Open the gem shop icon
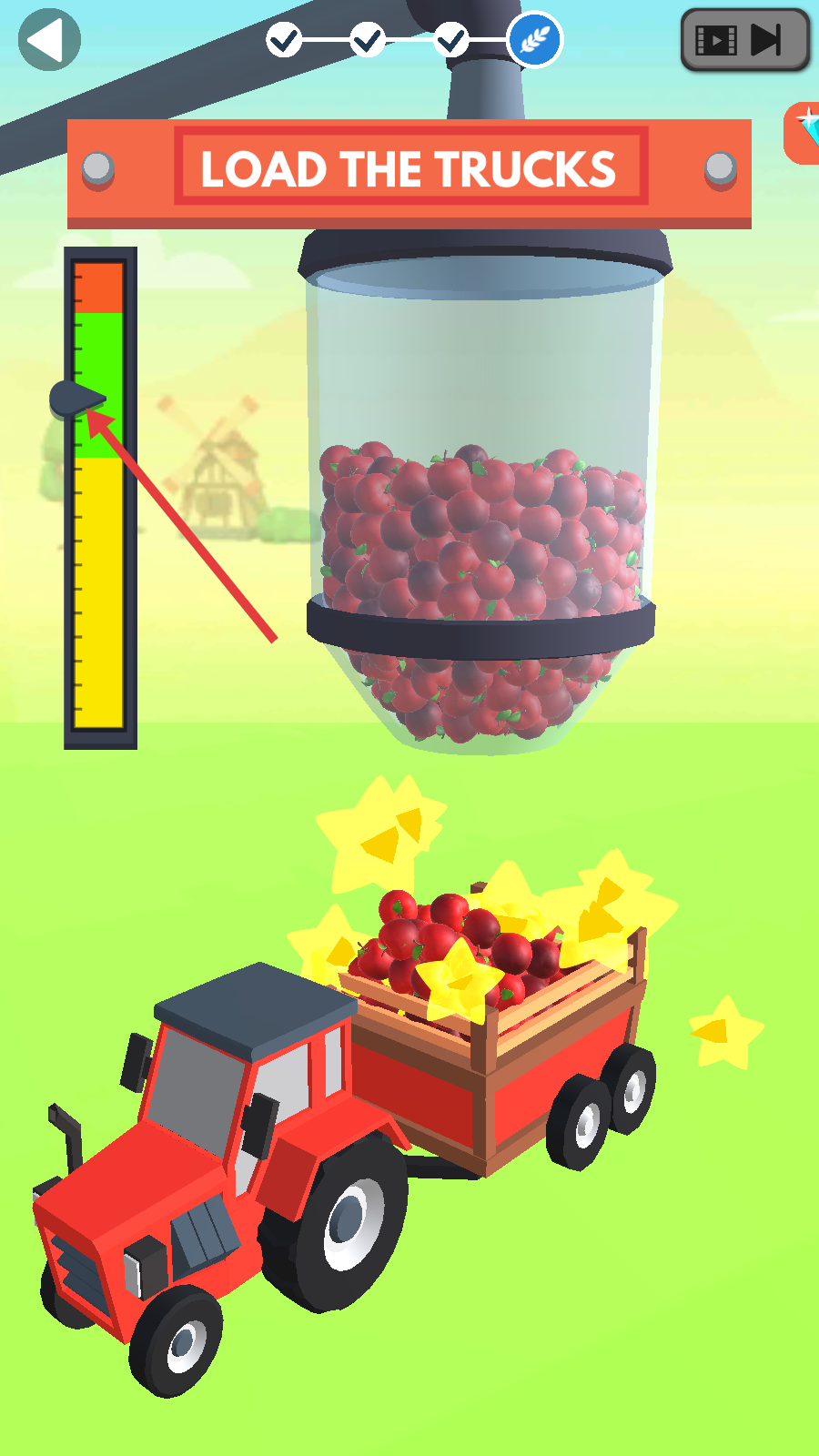819x1456 pixels. point(804,133)
